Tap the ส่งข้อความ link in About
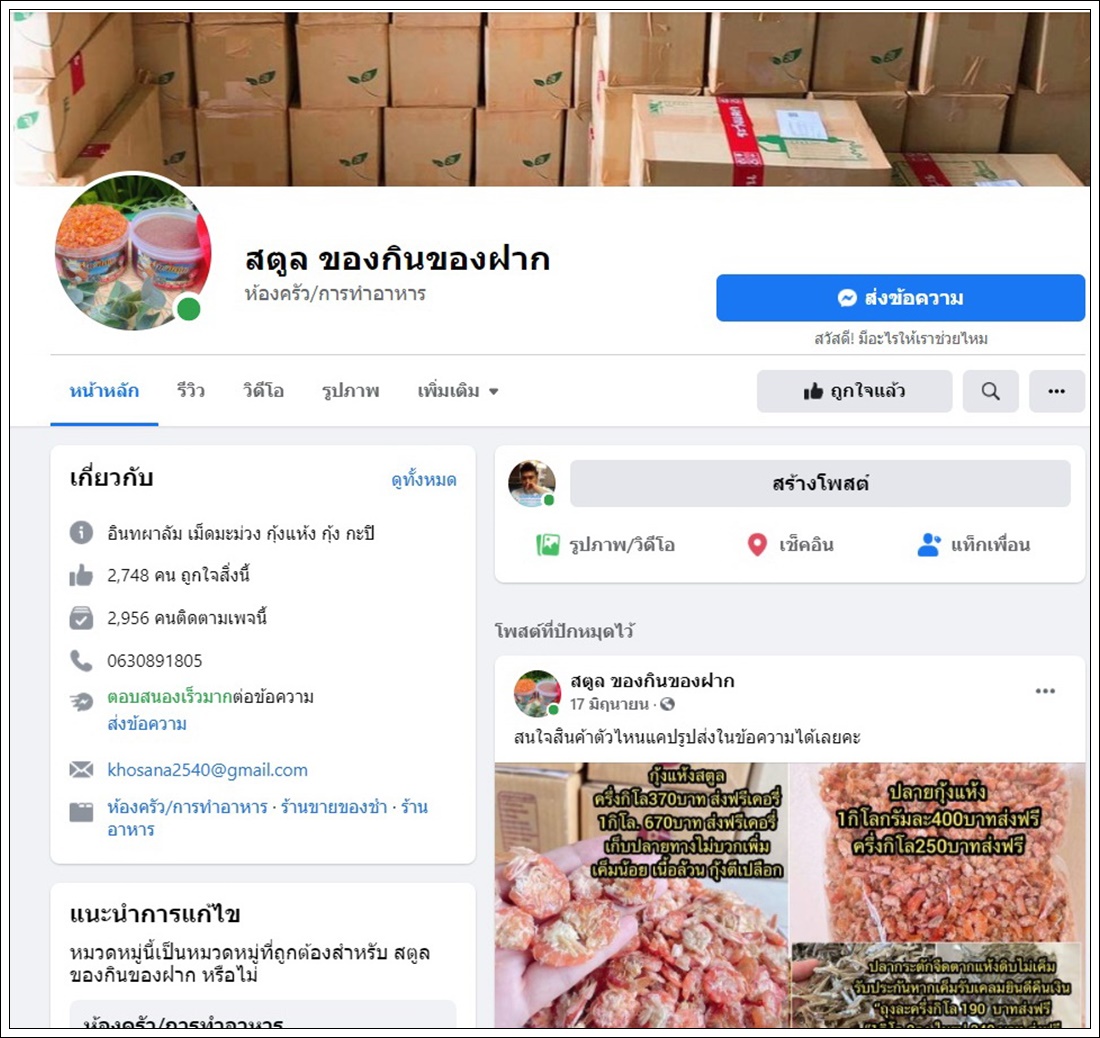The image size is (1100, 1038). click(x=147, y=724)
